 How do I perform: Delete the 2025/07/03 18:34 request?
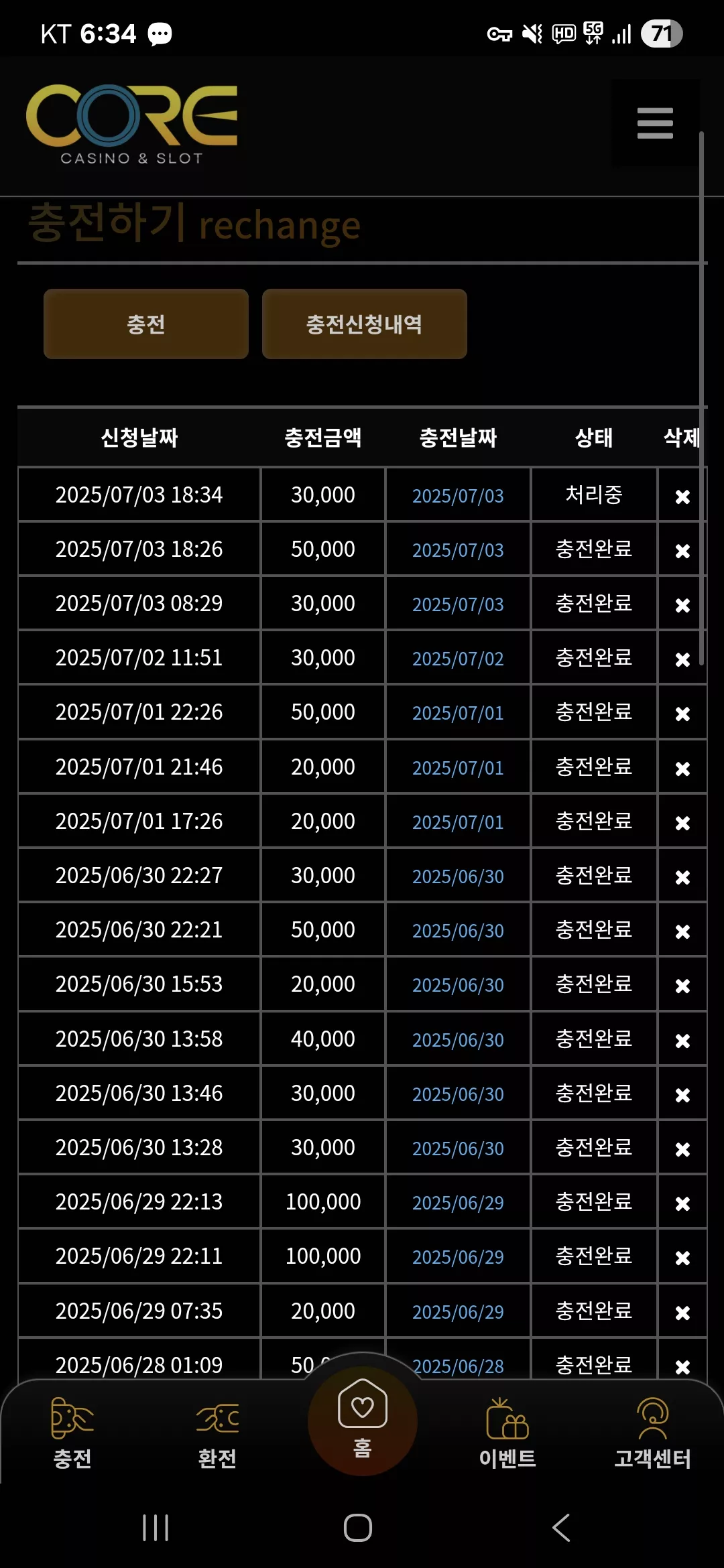(682, 497)
